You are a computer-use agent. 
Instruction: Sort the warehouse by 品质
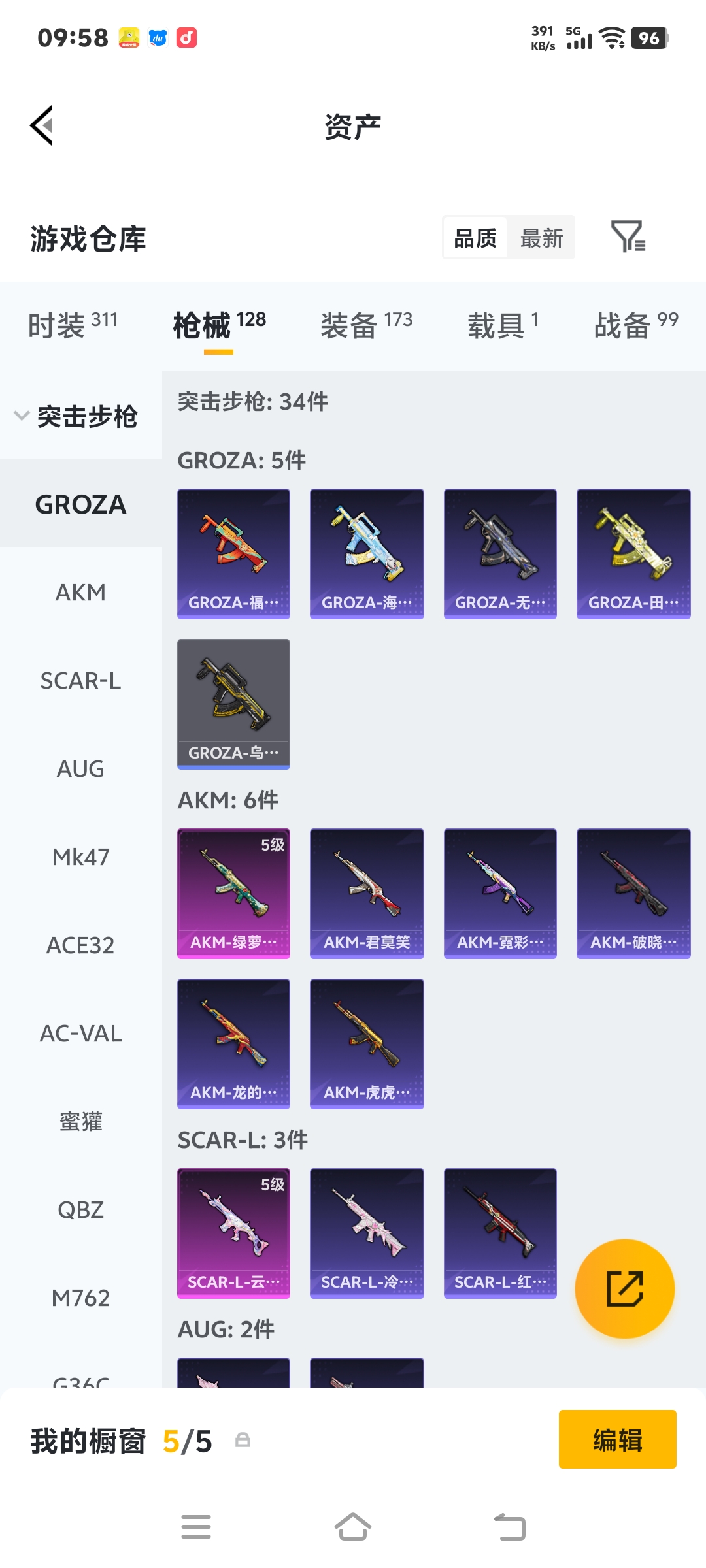point(475,238)
